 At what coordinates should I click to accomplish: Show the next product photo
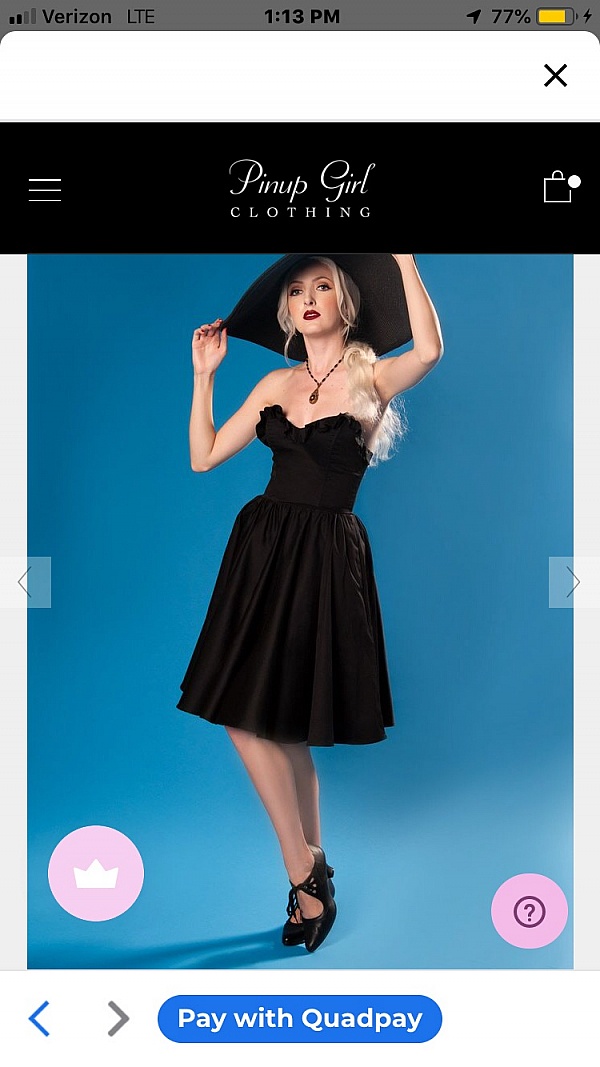click(x=573, y=582)
